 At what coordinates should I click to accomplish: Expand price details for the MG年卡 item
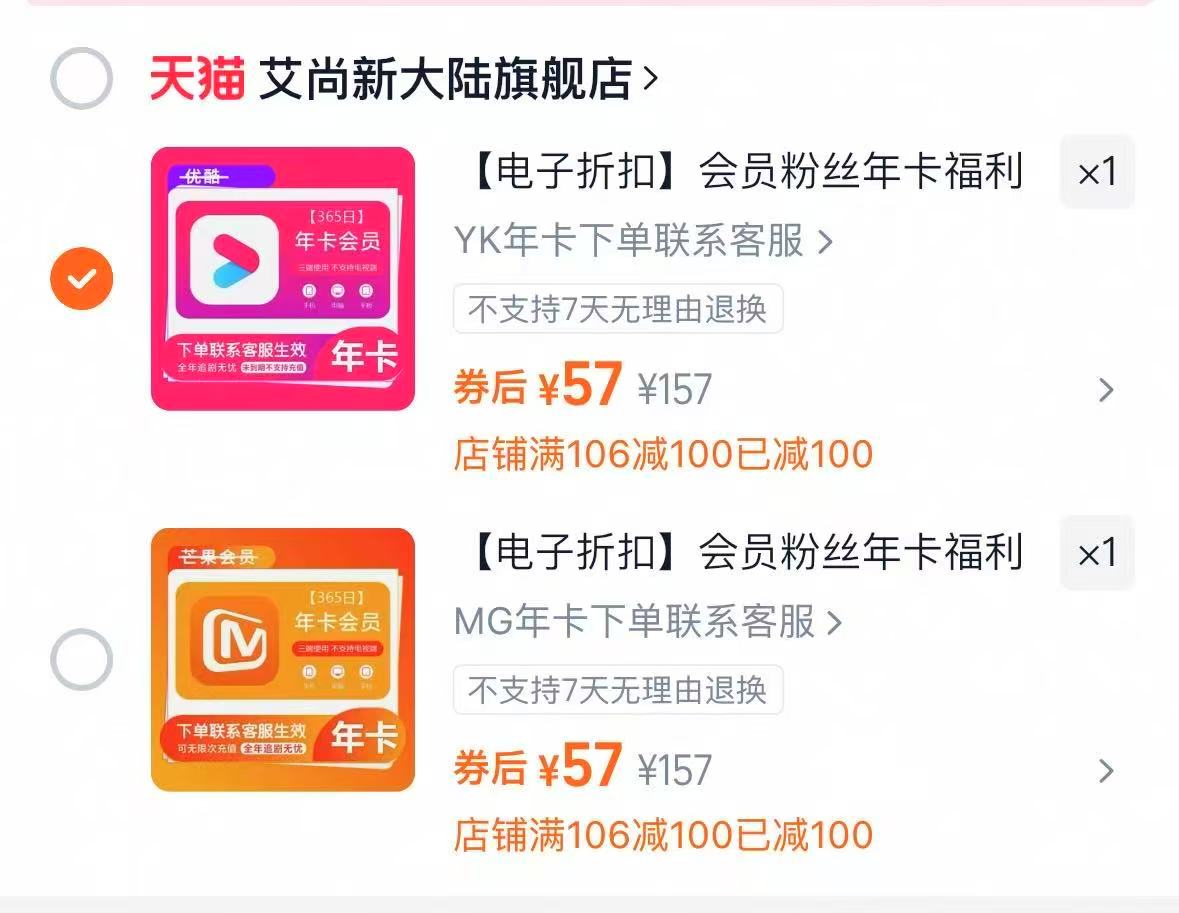coord(1105,771)
